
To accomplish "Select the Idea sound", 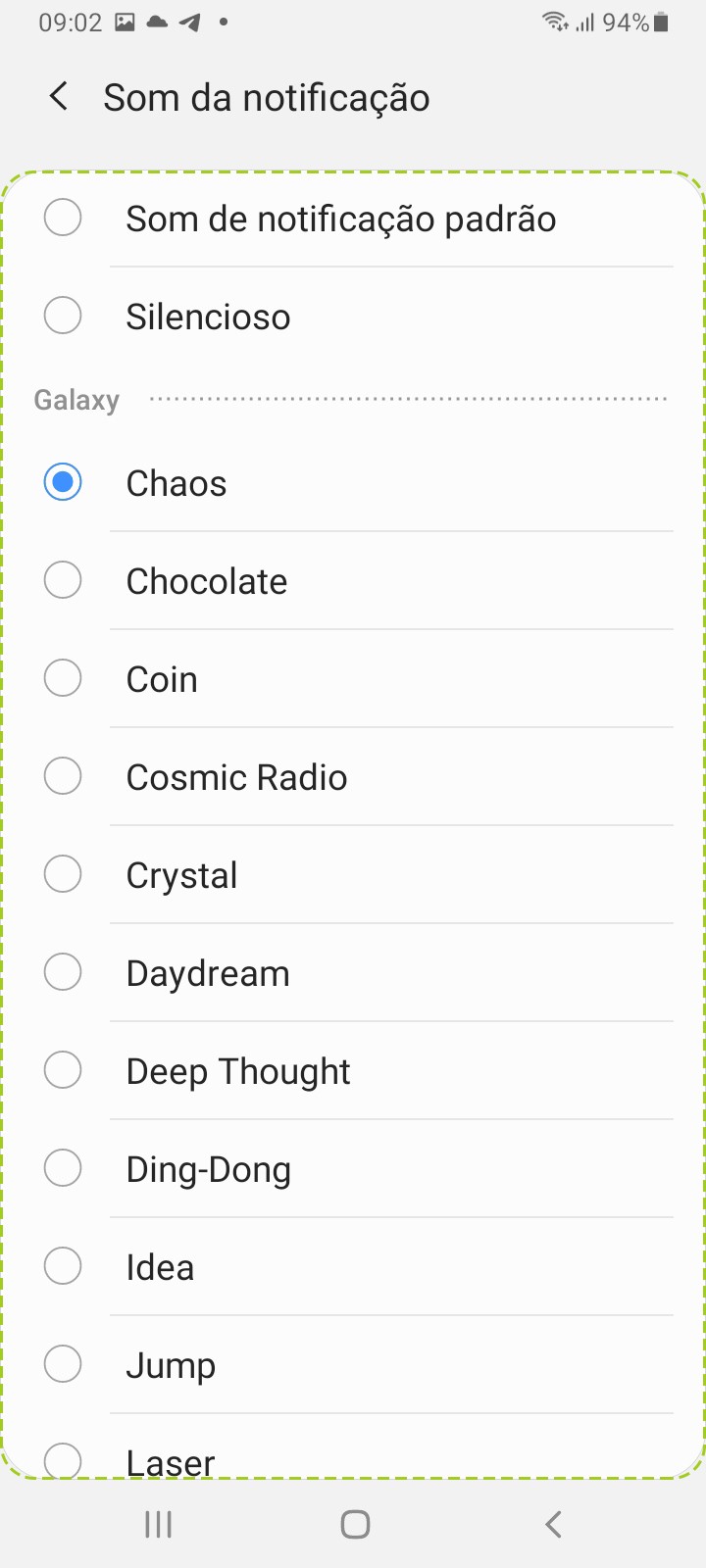I will pos(160,1267).
